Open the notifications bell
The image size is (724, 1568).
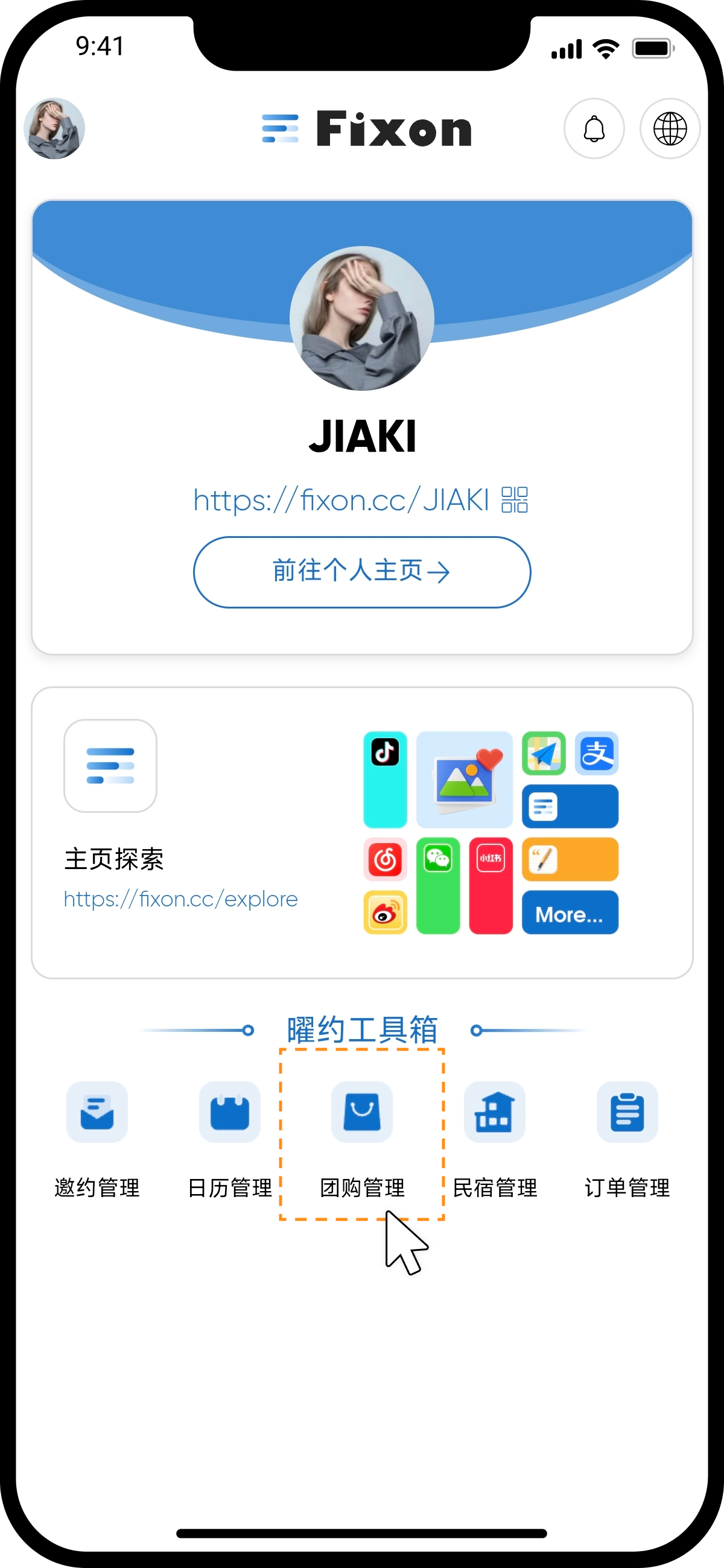tap(594, 128)
